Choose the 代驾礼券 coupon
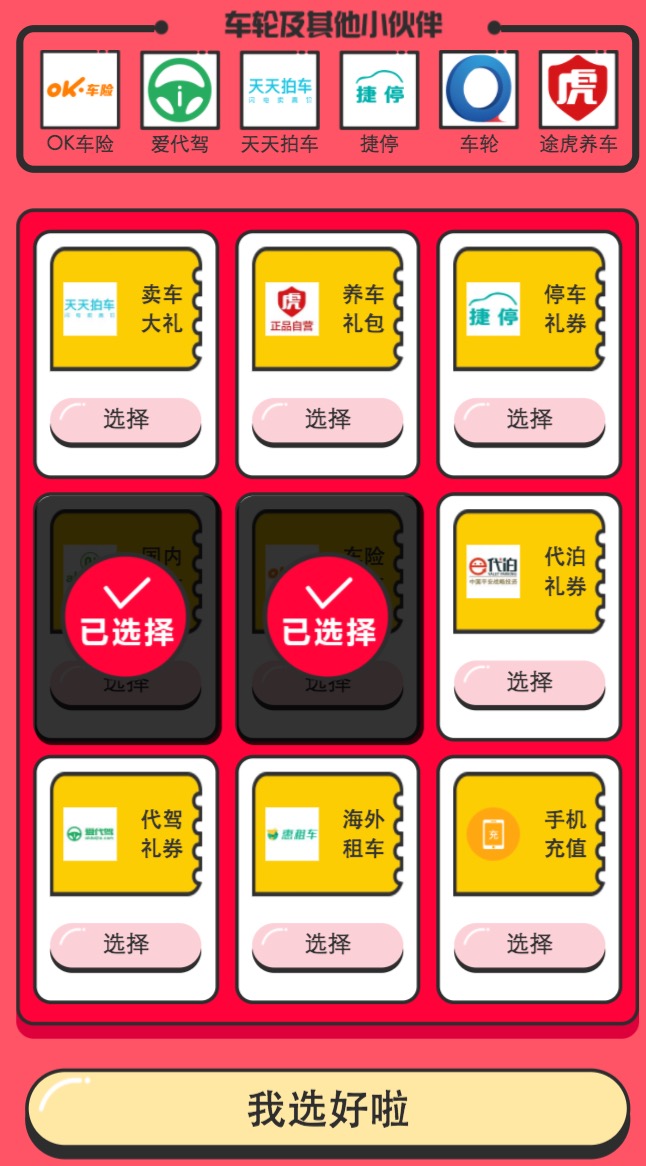This screenshot has width=646, height=1166. click(x=126, y=945)
